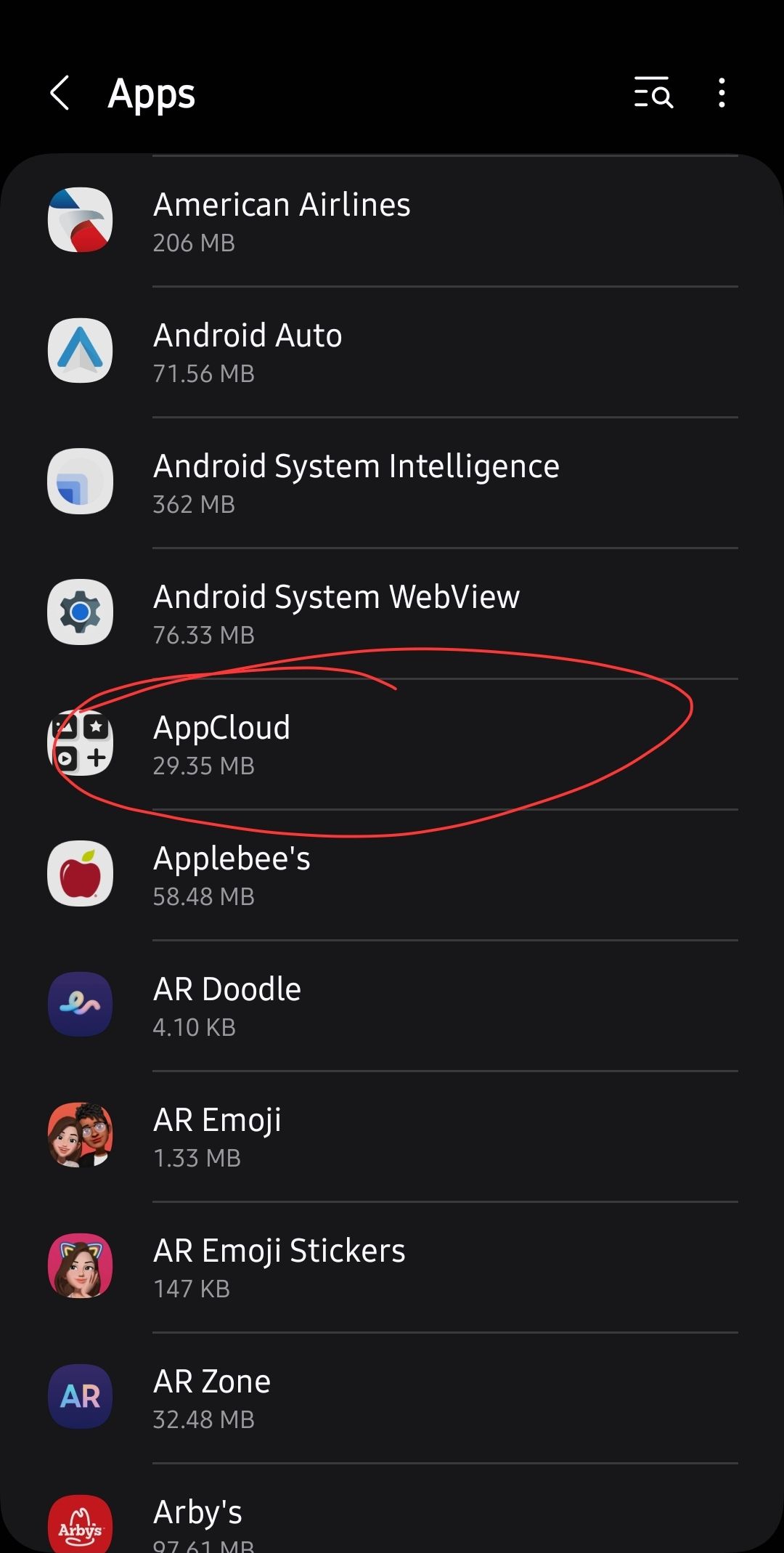Open the AppCloud app settings
784x1553 pixels.
(392, 744)
